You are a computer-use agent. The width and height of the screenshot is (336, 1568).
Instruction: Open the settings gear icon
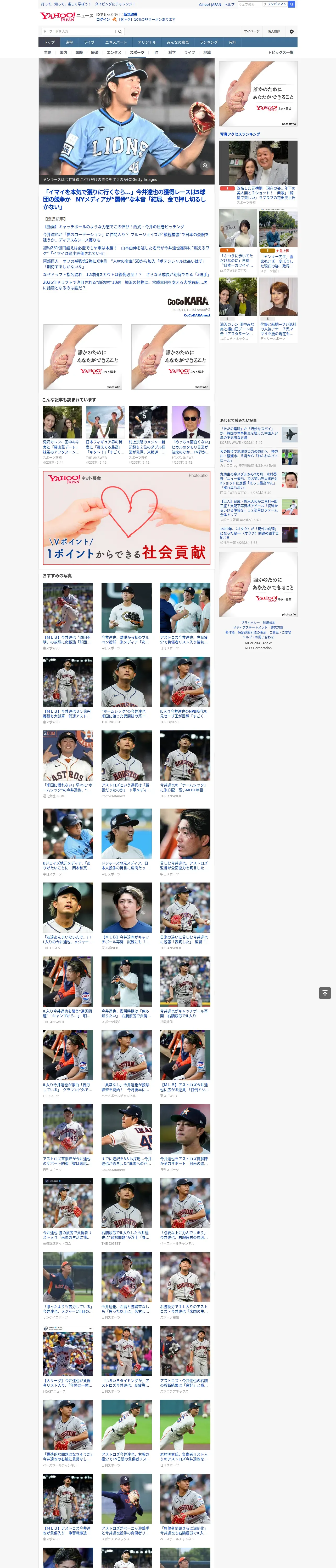[292, 32]
